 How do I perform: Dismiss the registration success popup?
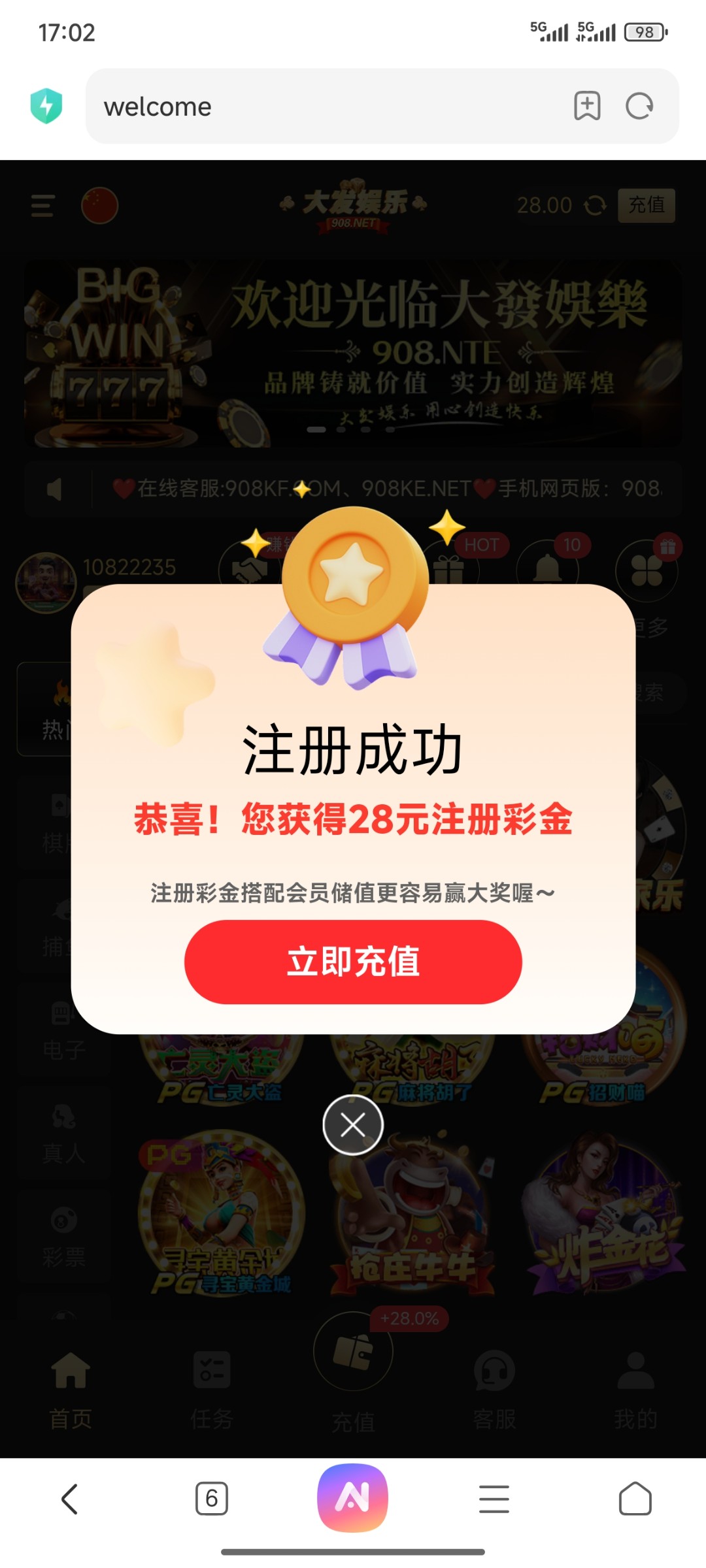(x=353, y=1125)
